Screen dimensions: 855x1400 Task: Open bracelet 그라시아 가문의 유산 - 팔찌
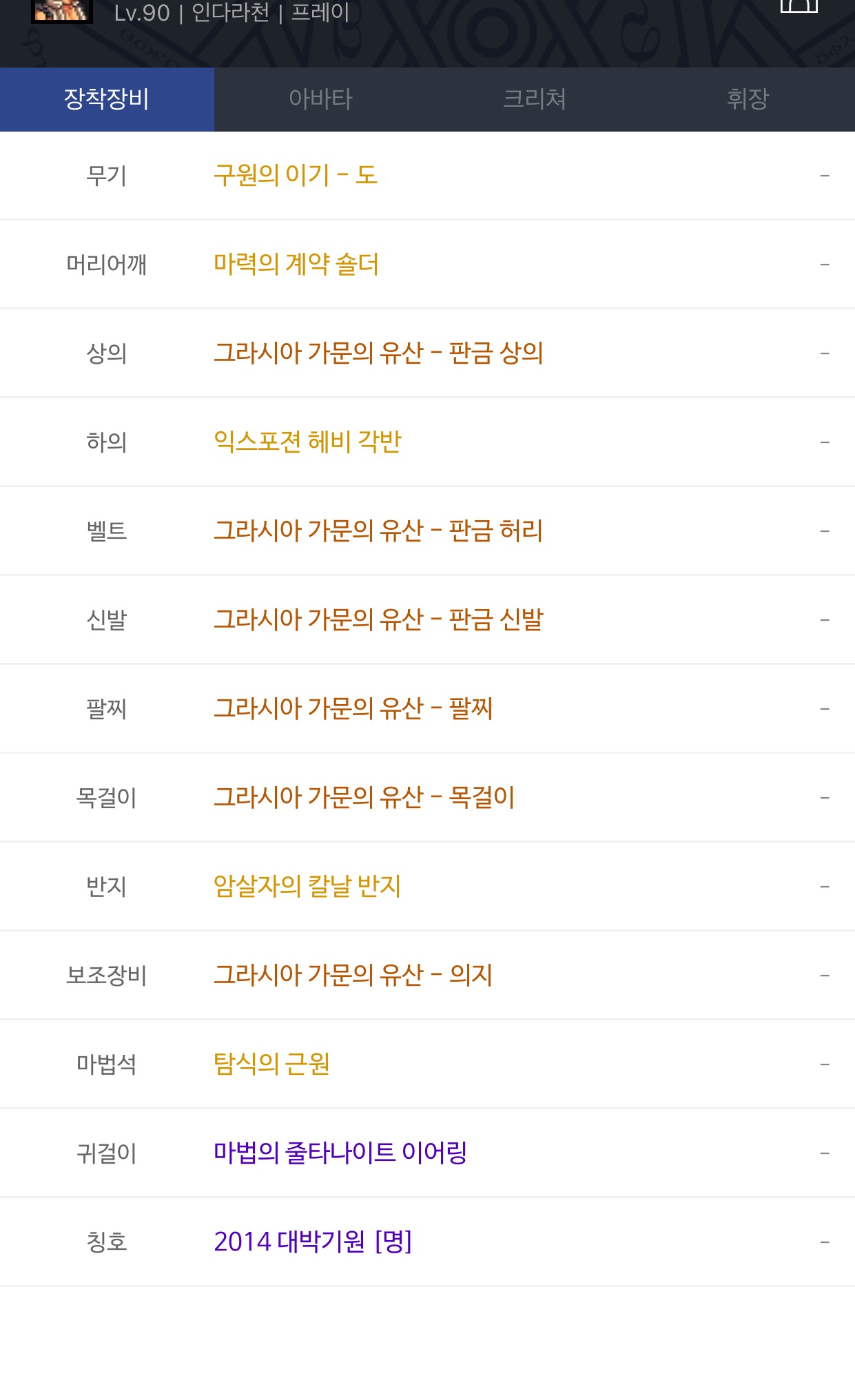[x=353, y=708]
